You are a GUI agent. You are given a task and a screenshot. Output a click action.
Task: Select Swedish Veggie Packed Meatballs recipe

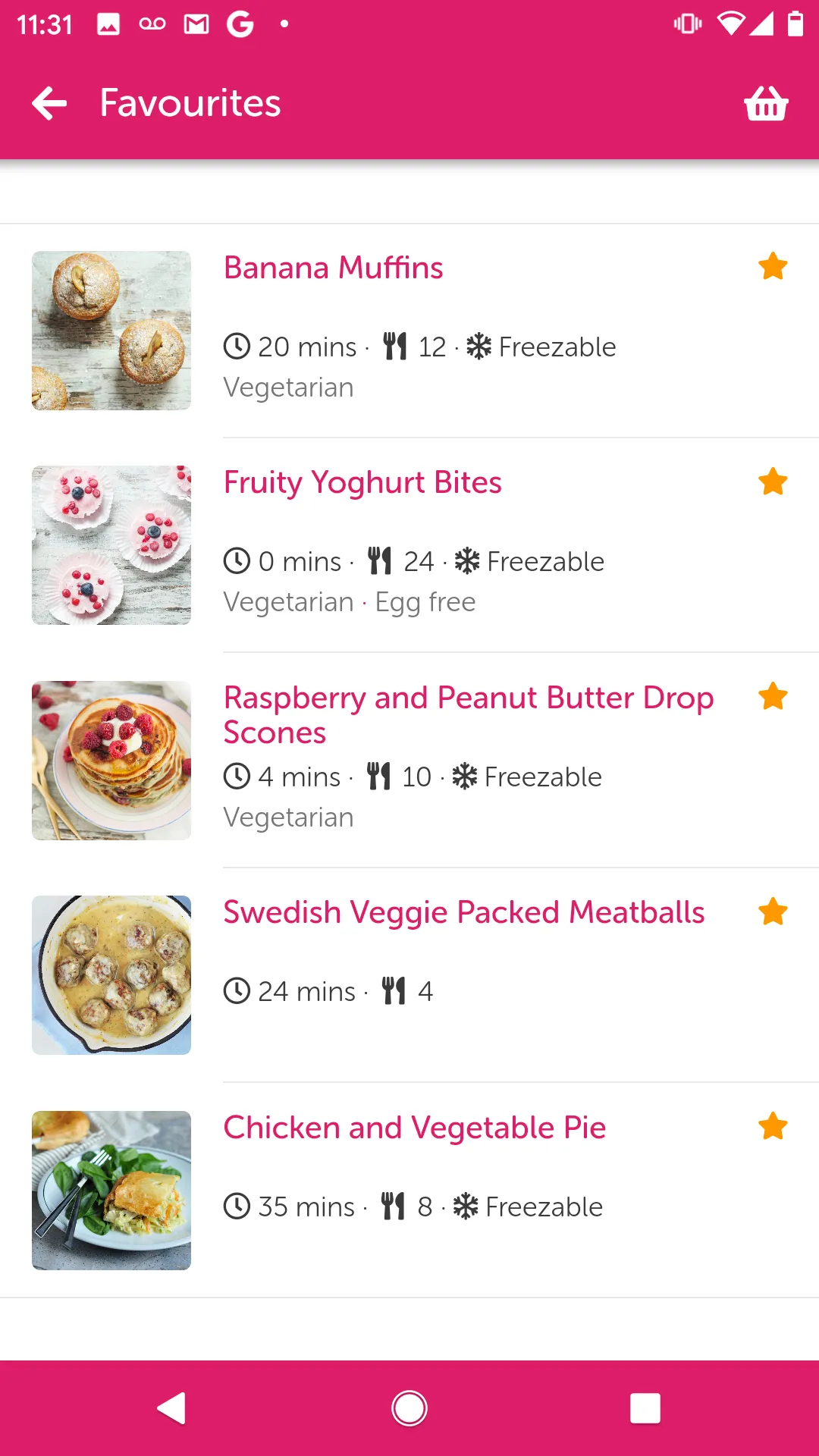(x=463, y=912)
